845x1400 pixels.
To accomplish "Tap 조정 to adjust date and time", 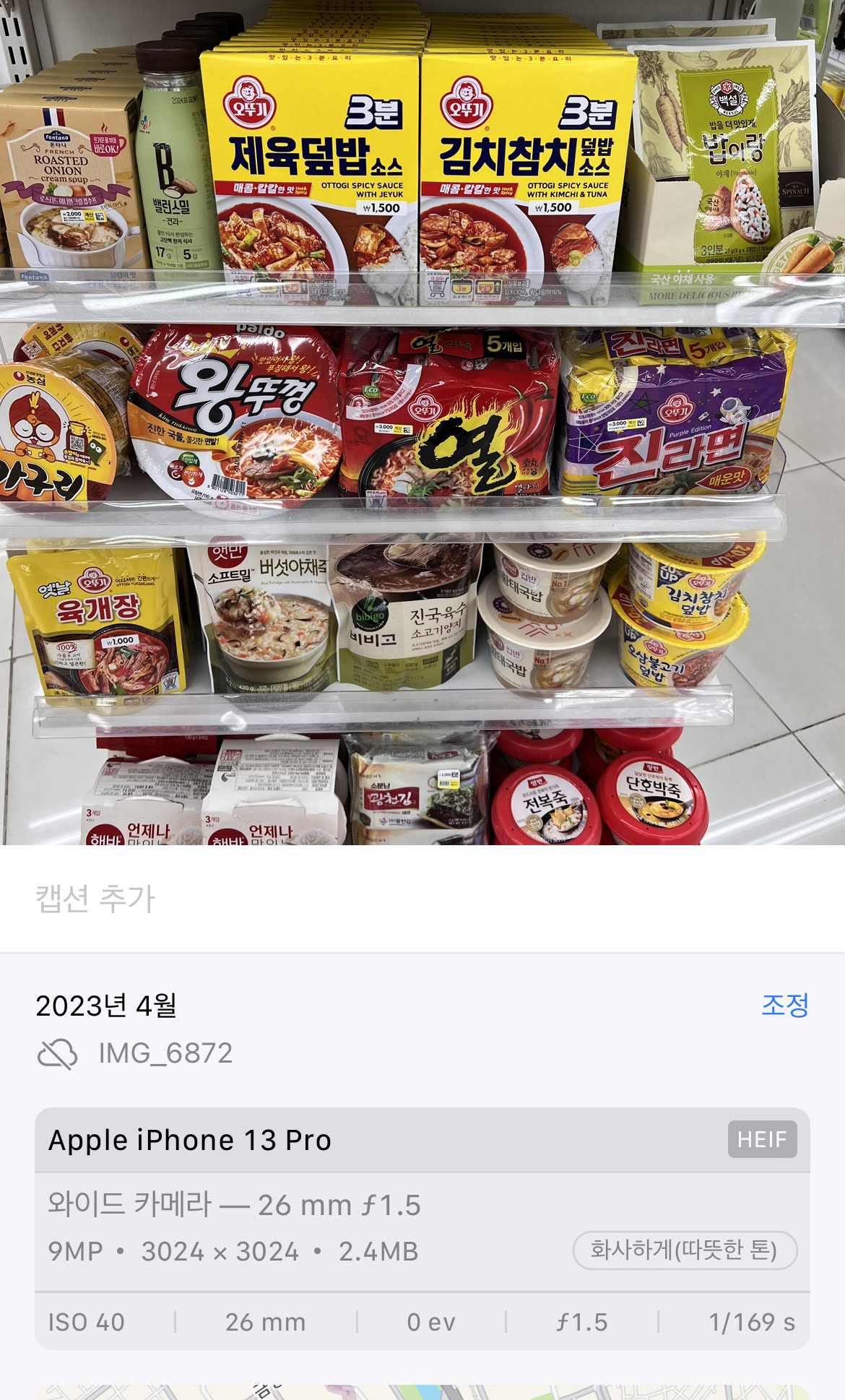I will point(784,1005).
